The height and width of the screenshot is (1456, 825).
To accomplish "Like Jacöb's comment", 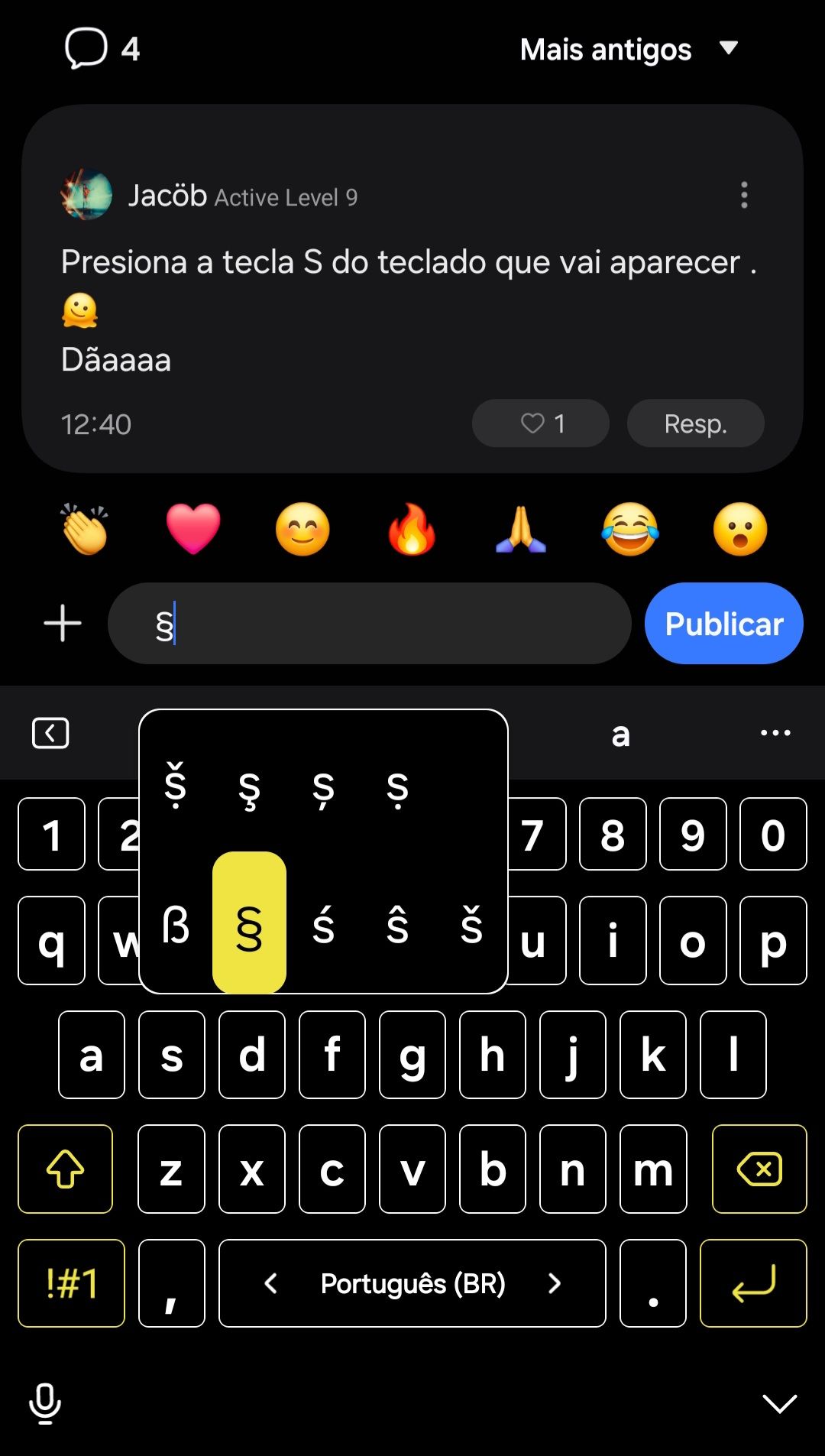I will (x=540, y=423).
